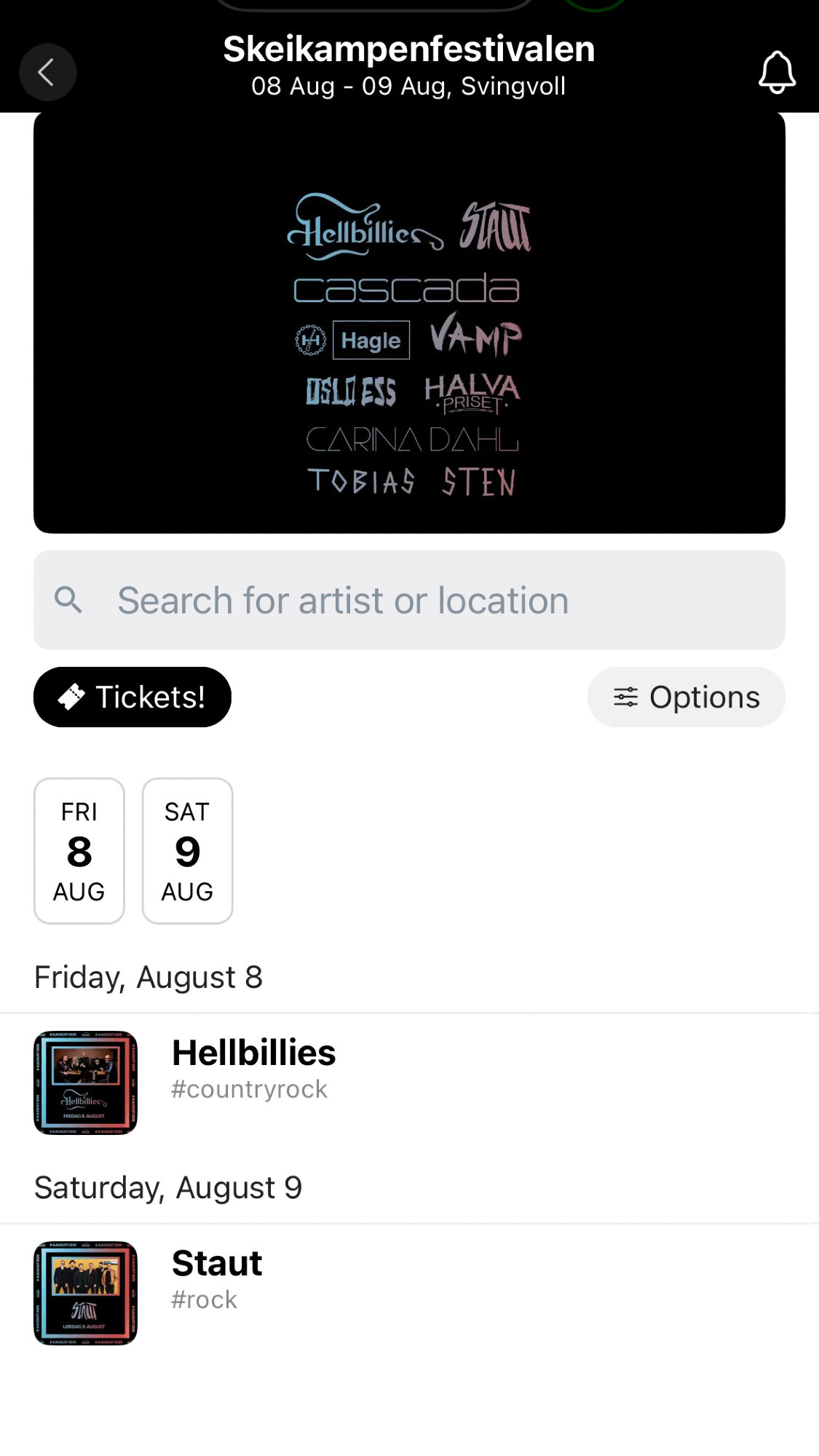The image size is (819, 1456).
Task: Open the Options filter button
Action: 686,697
